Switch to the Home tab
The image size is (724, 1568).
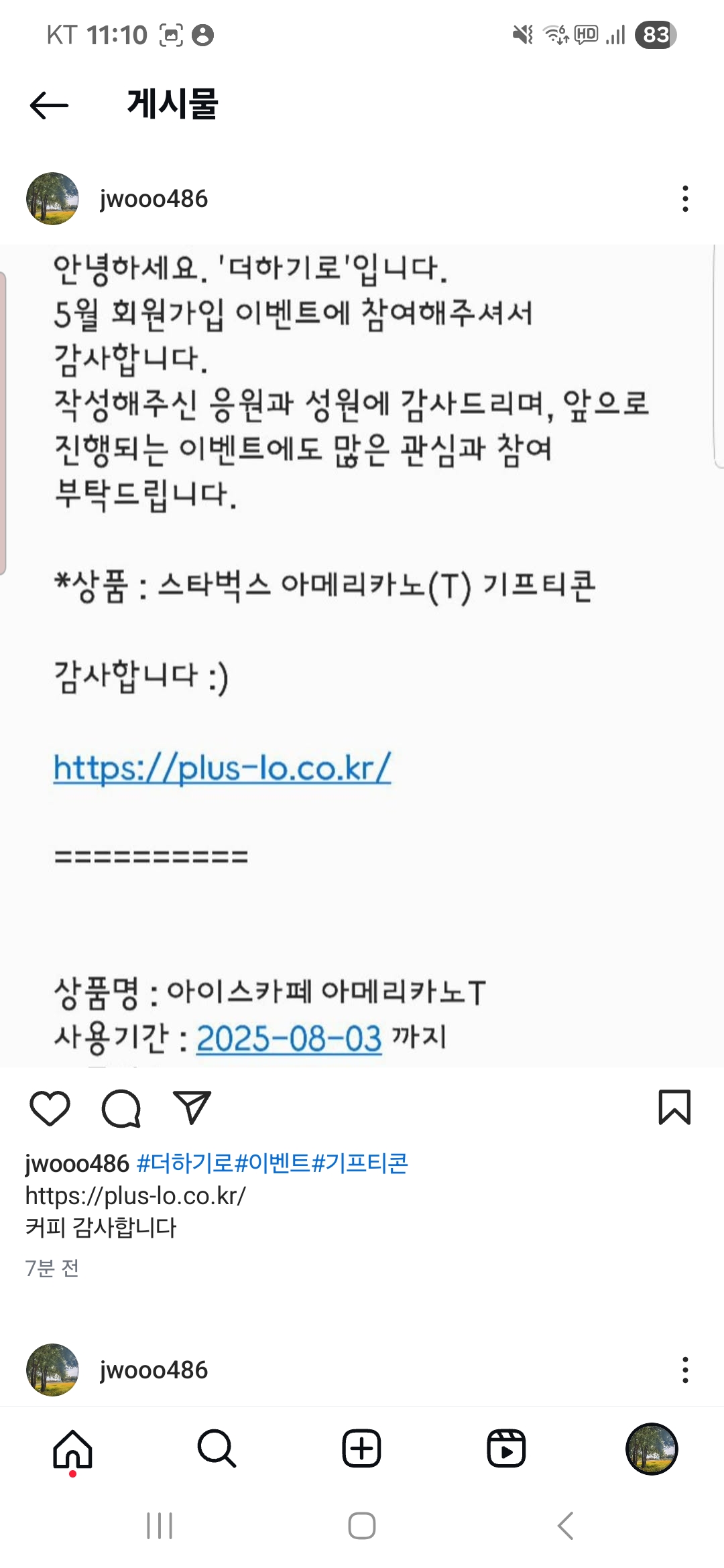click(72, 1449)
